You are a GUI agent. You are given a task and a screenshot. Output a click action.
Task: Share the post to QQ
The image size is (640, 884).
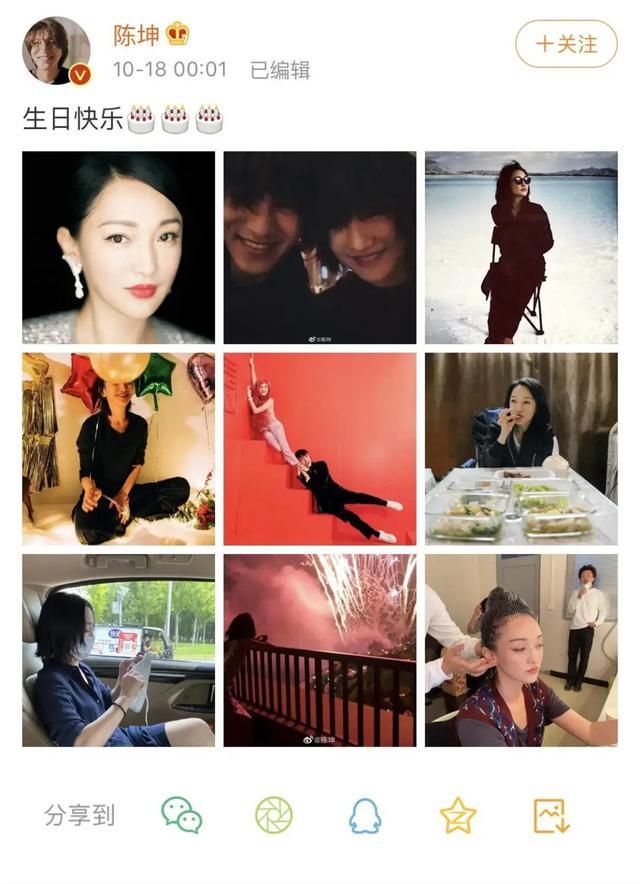click(x=365, y=815)
